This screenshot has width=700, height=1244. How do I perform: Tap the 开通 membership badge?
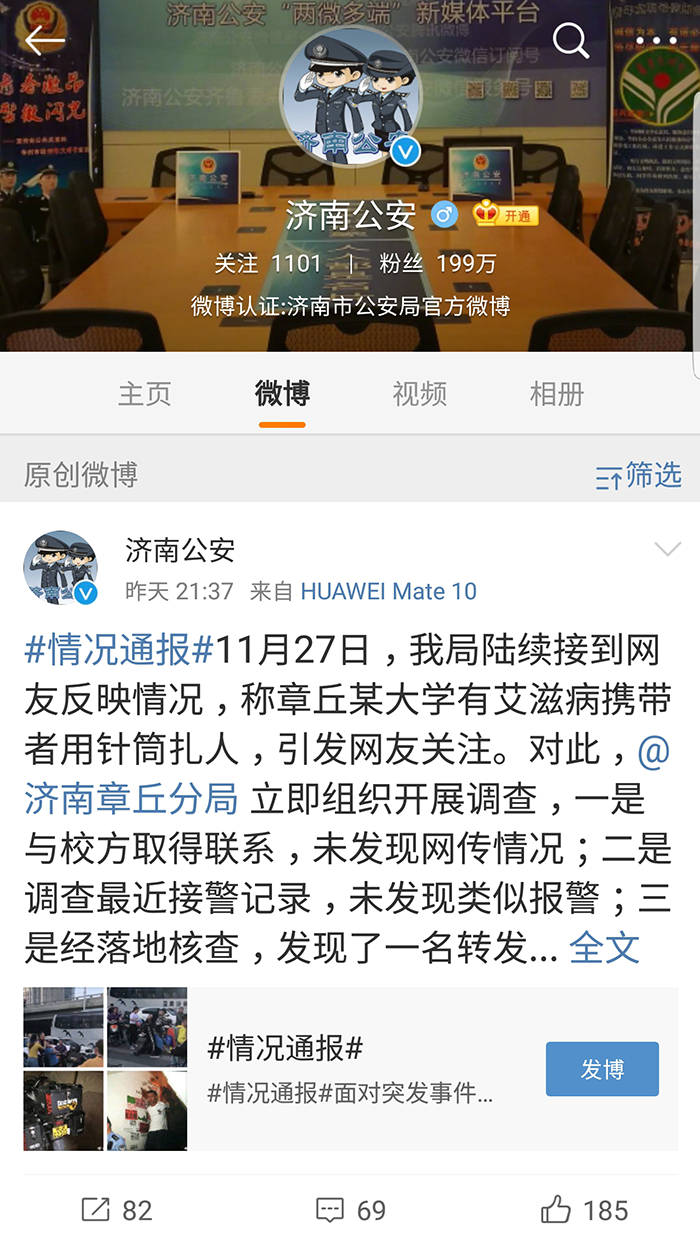(503, 214)
